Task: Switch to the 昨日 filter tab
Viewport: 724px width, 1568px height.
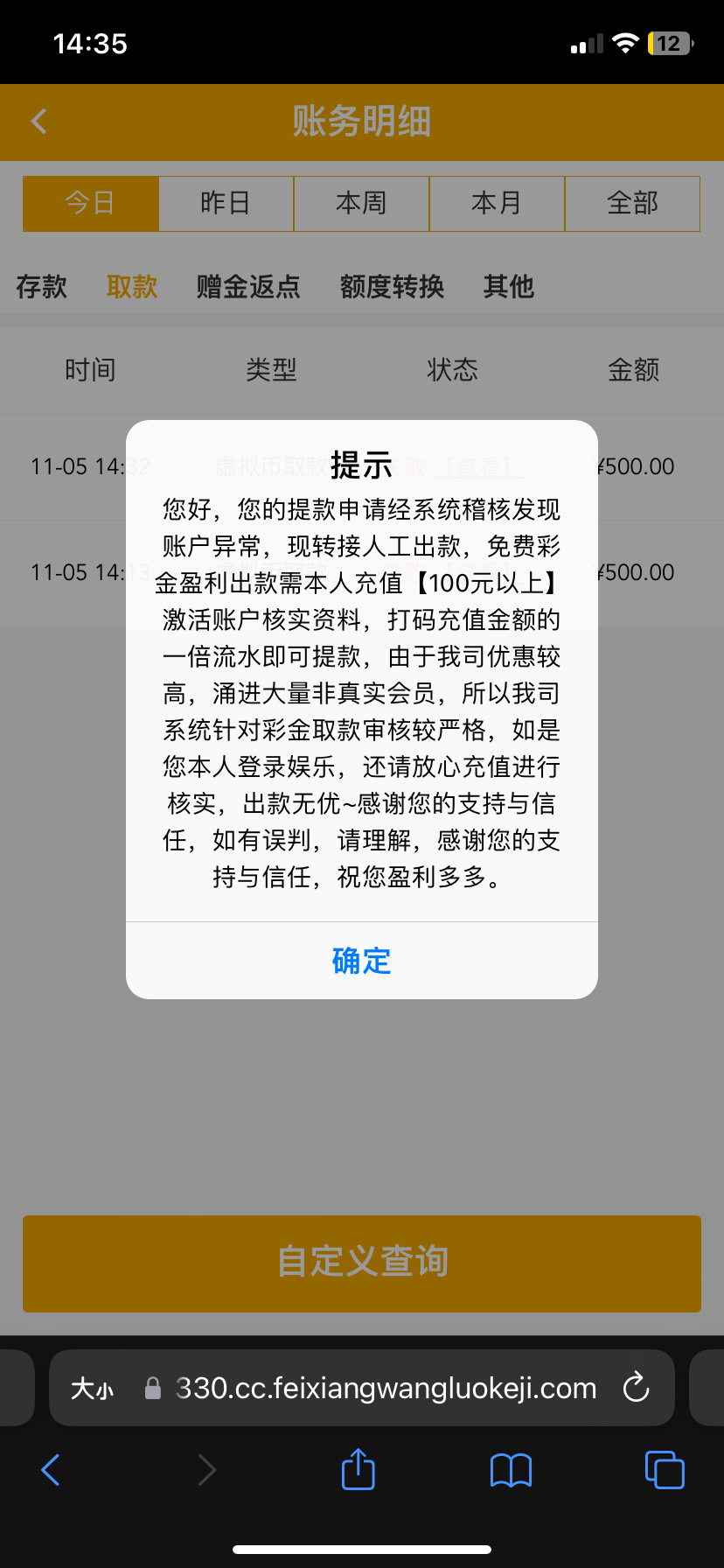Action: (226, 203)
